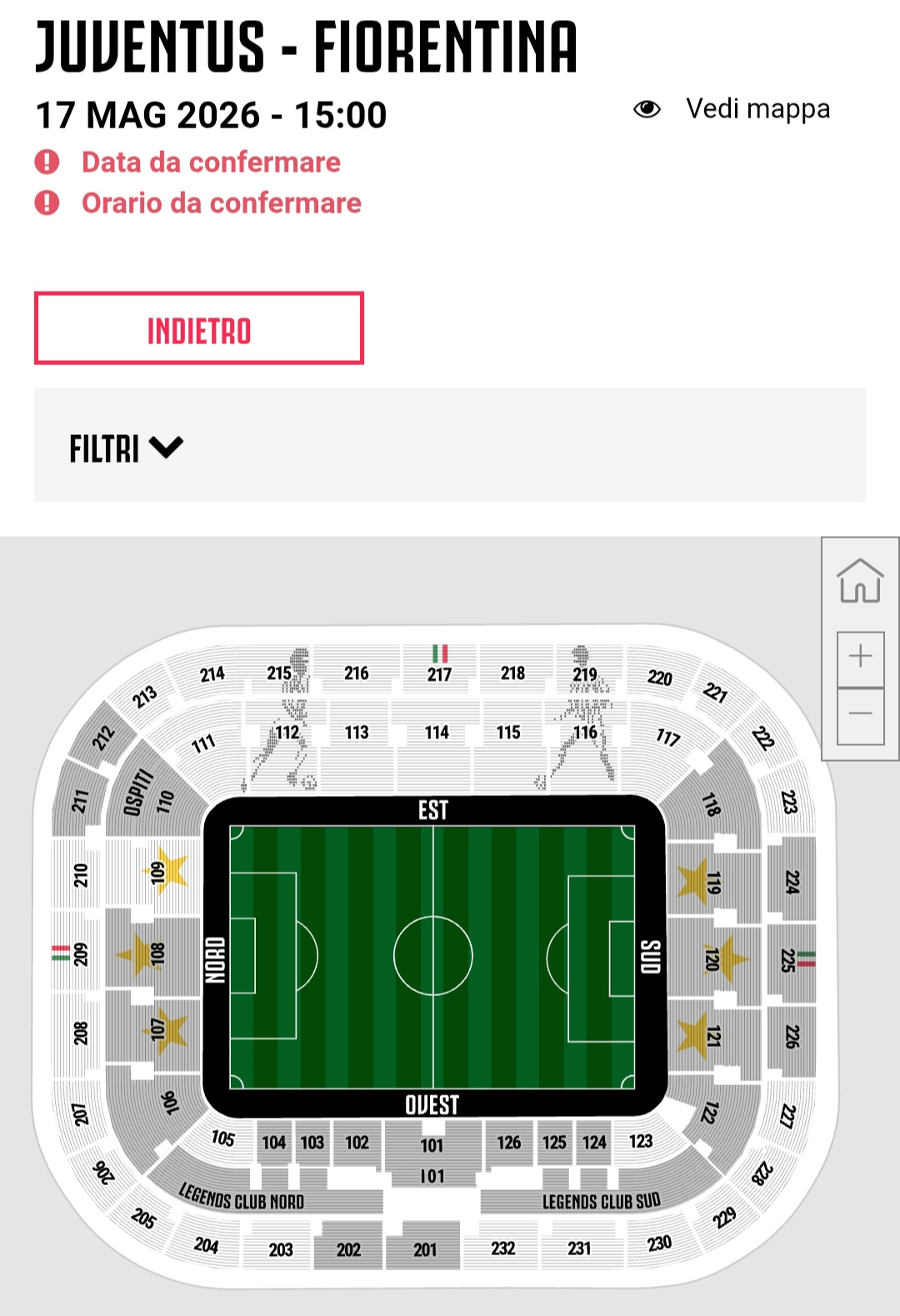Select sector 120 on the map
The image size is (900, 1316).
711,959
